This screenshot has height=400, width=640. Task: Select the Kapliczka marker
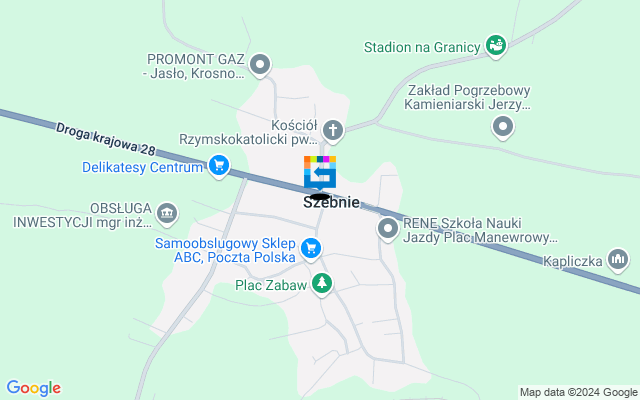coord(620,260)
